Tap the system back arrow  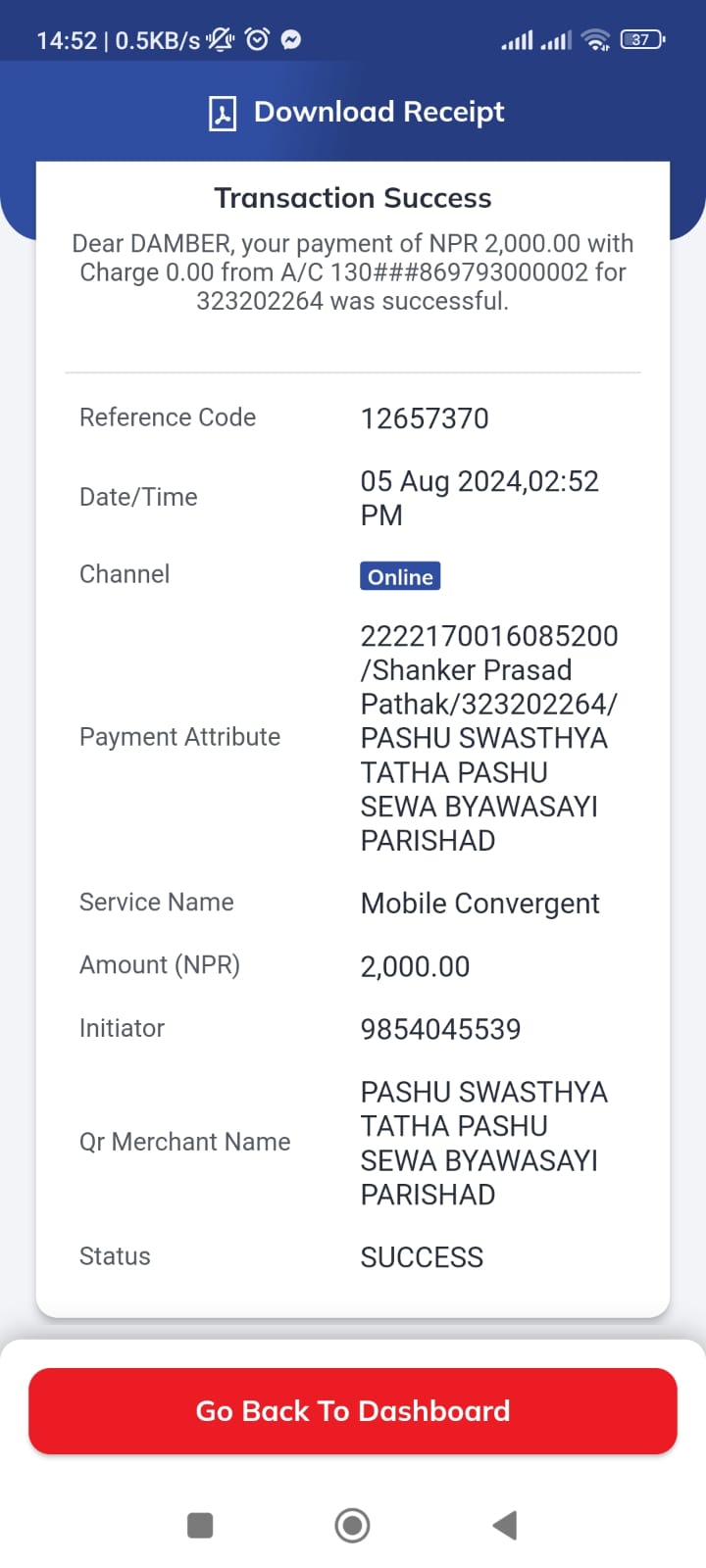coord(505,1525)
